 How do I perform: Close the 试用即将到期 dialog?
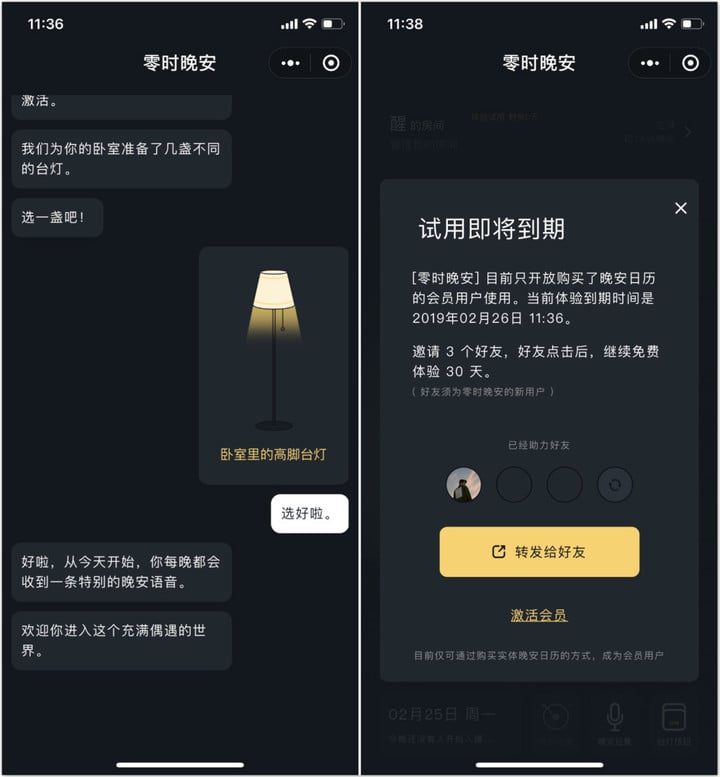681,208
